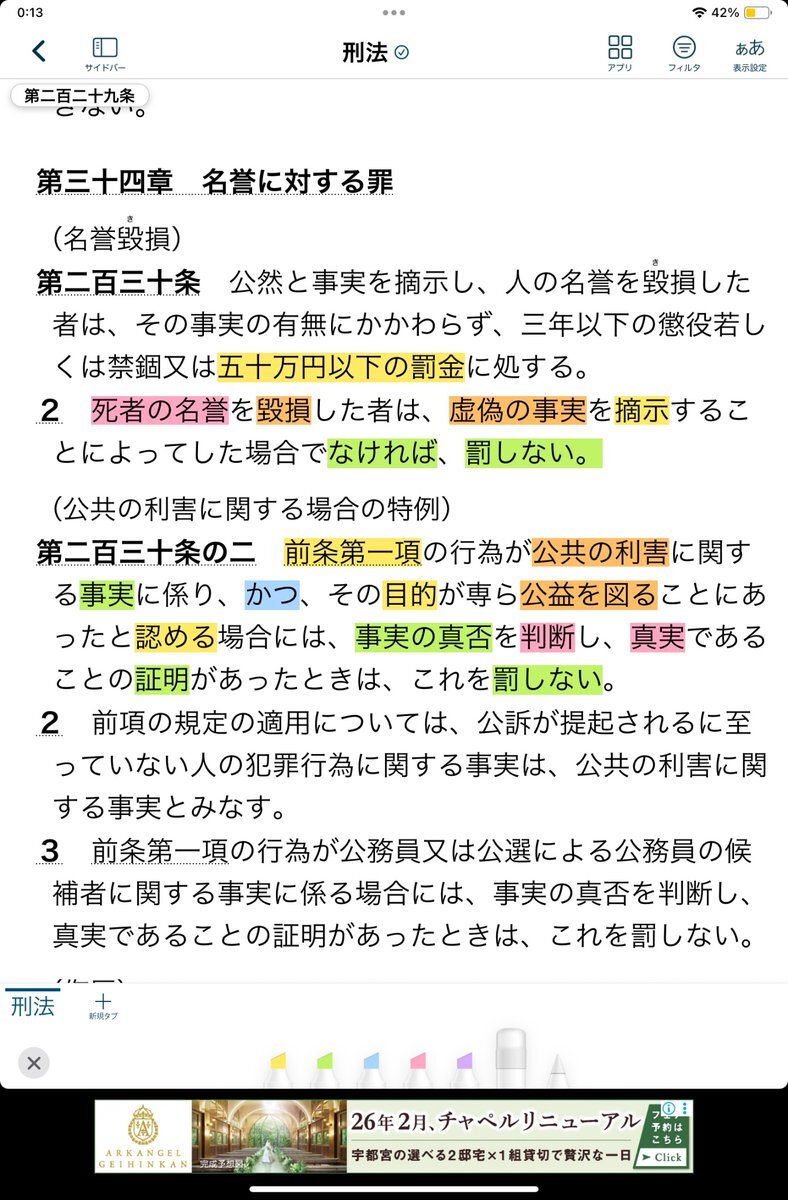Go back with the top-left arrow
Viewport: 788px width, 1200px height.
(39, 51)
